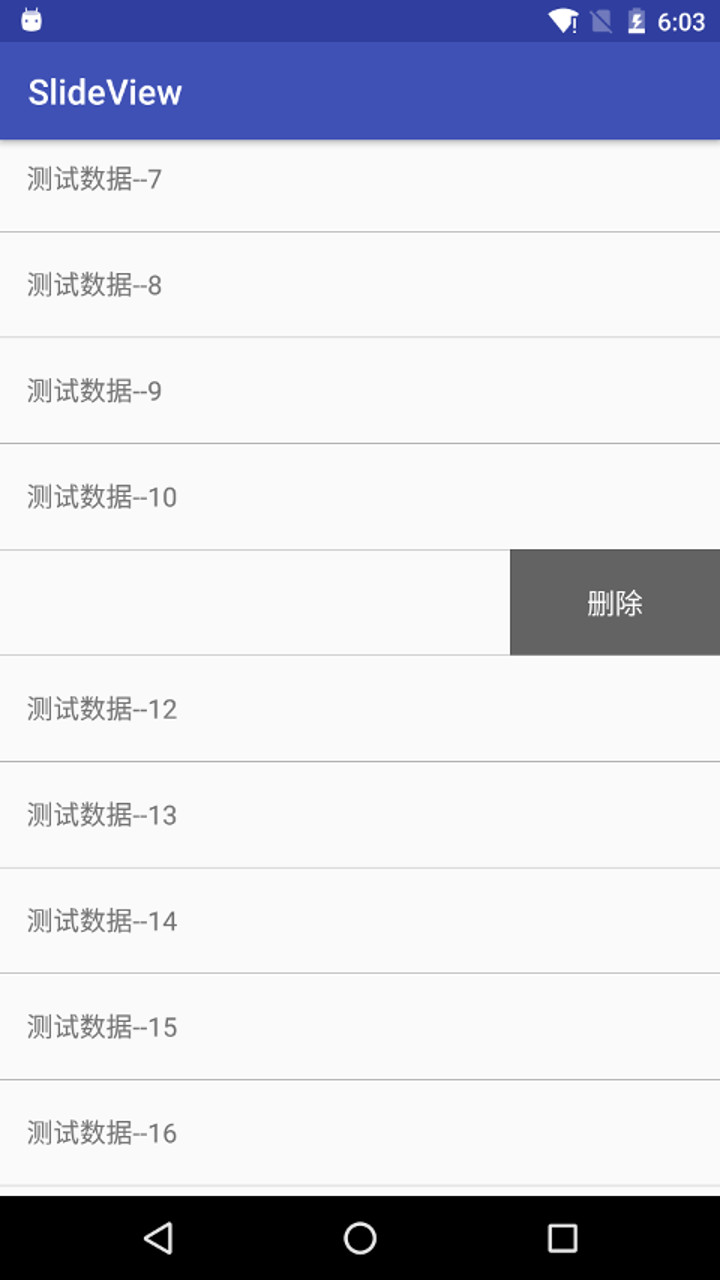Tap the row 测试数据--15

pyautogui.click(x=360, y=1027)
